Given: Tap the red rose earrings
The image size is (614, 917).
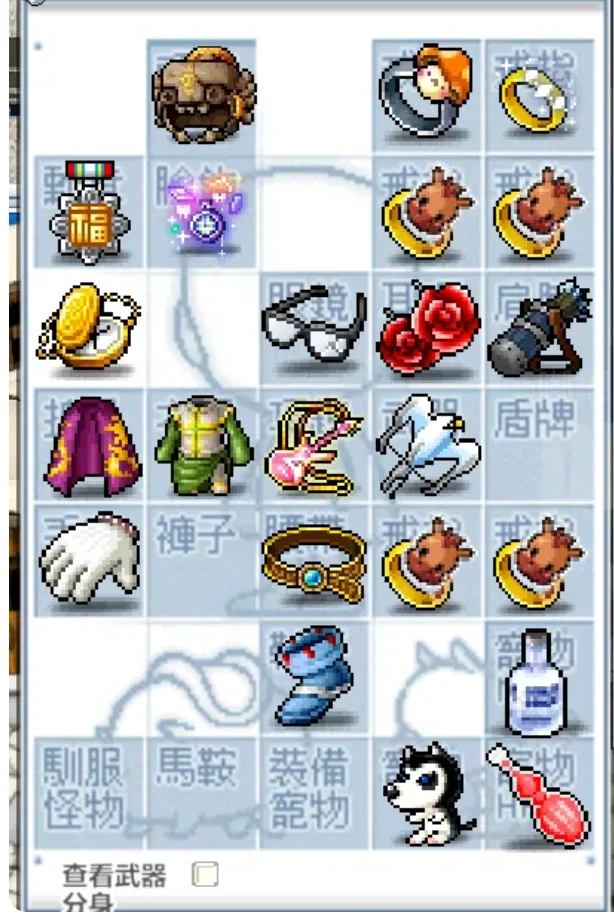Looking at the screenshot, I should [427, 328].
